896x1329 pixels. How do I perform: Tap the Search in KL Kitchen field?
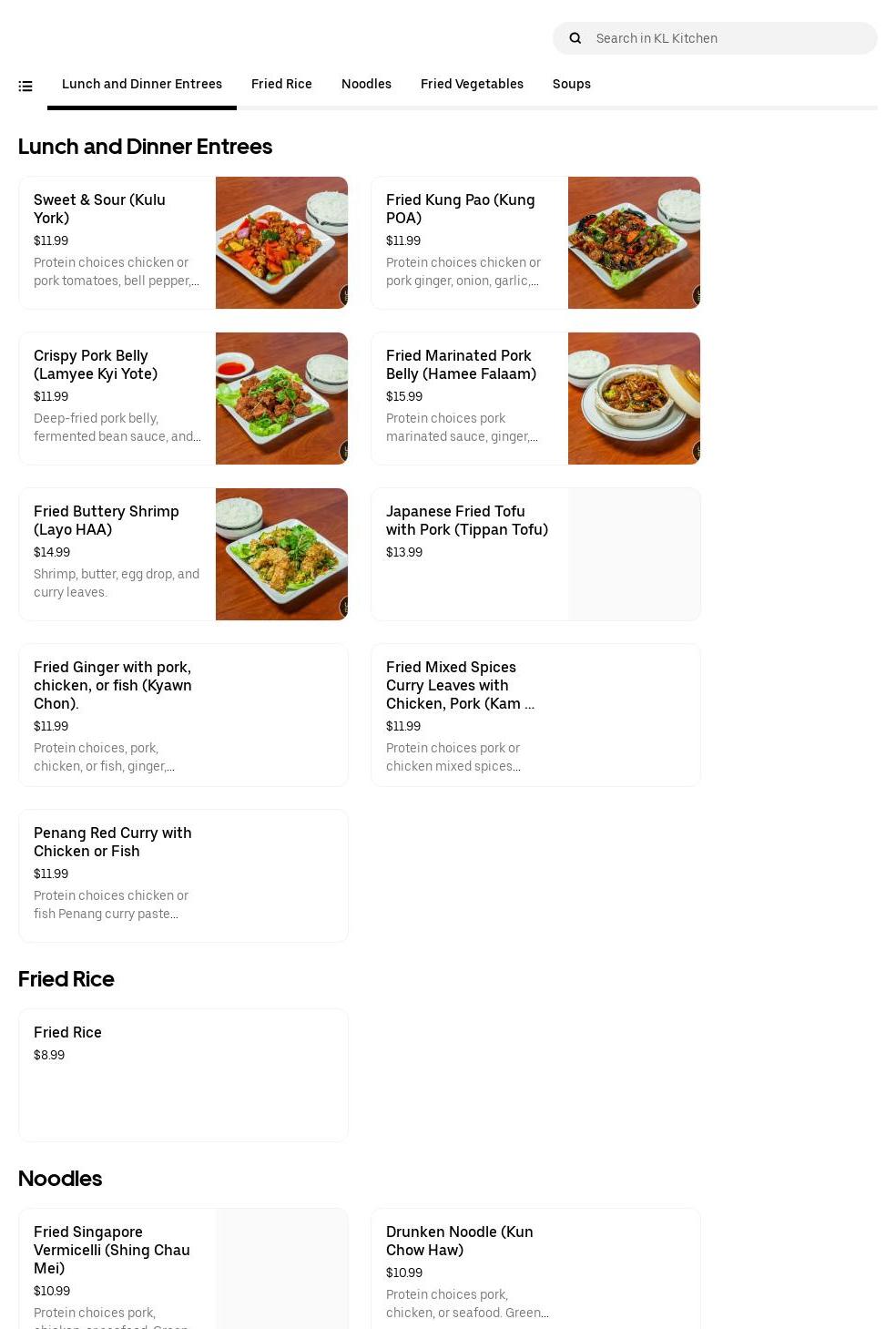728,38
